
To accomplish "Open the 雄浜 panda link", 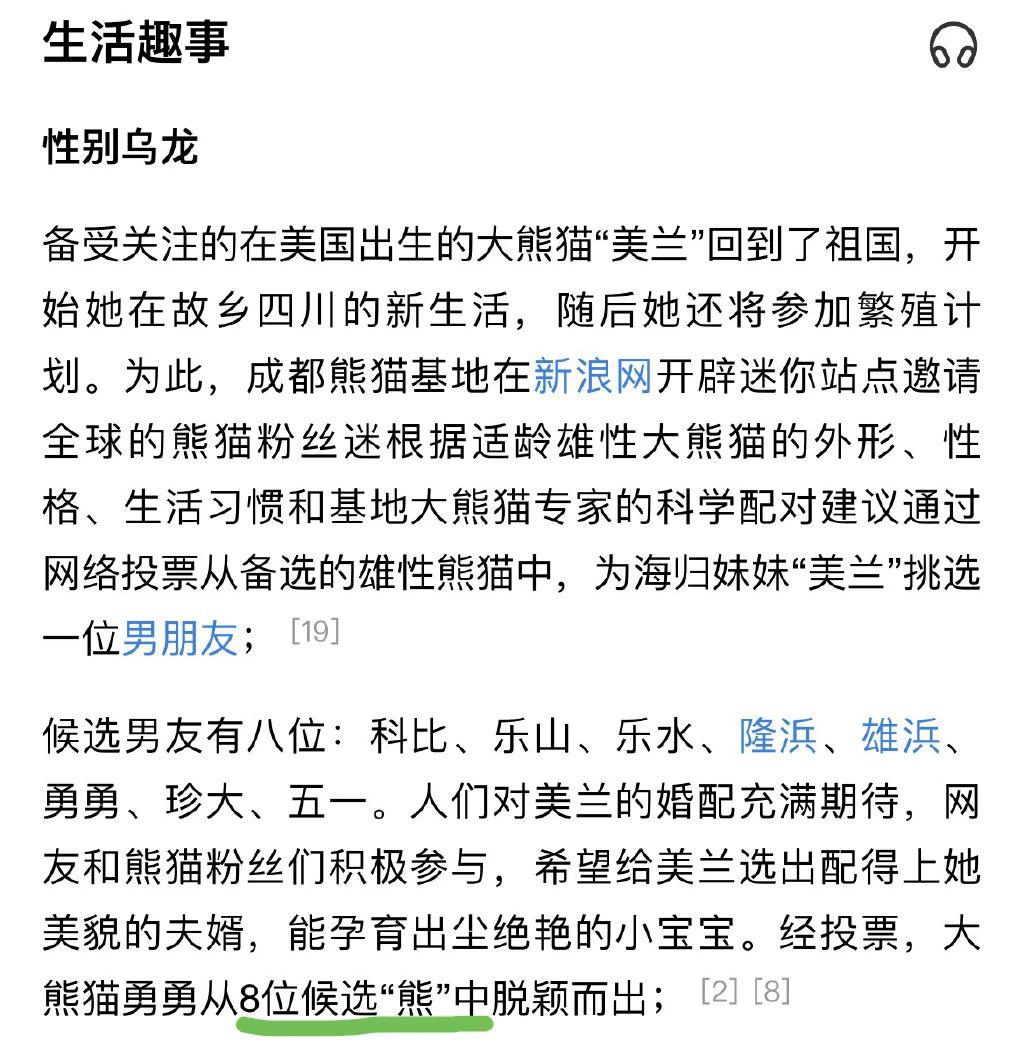I will [901, 738].
